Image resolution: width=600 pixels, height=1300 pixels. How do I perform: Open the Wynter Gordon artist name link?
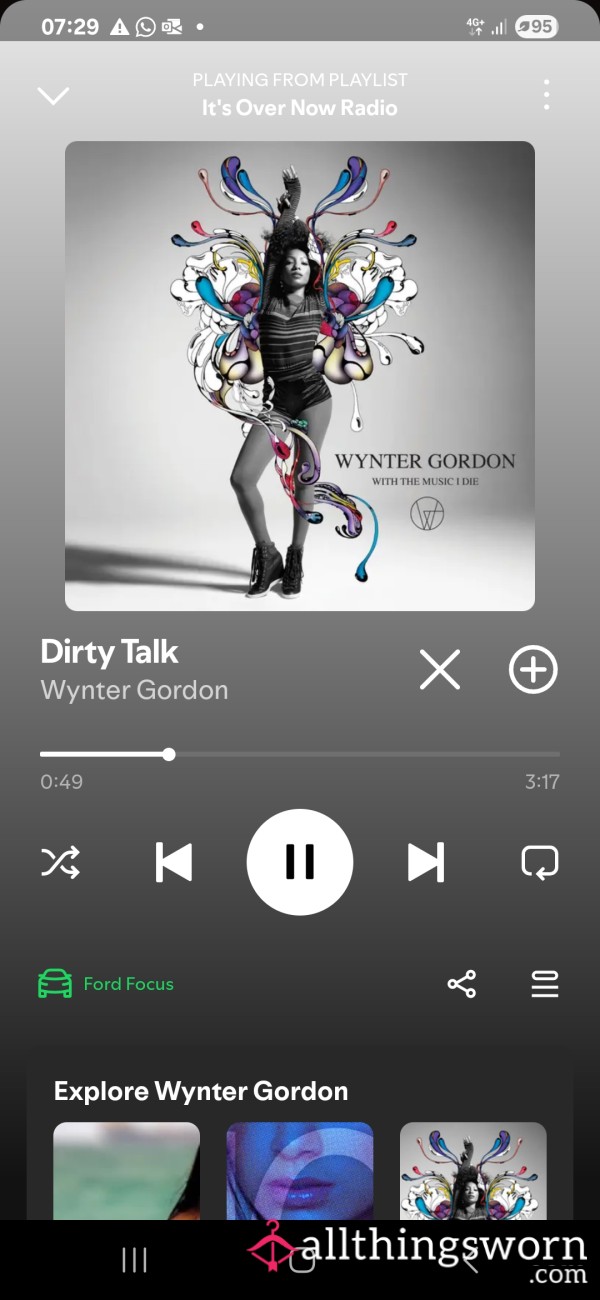(134, 690)
